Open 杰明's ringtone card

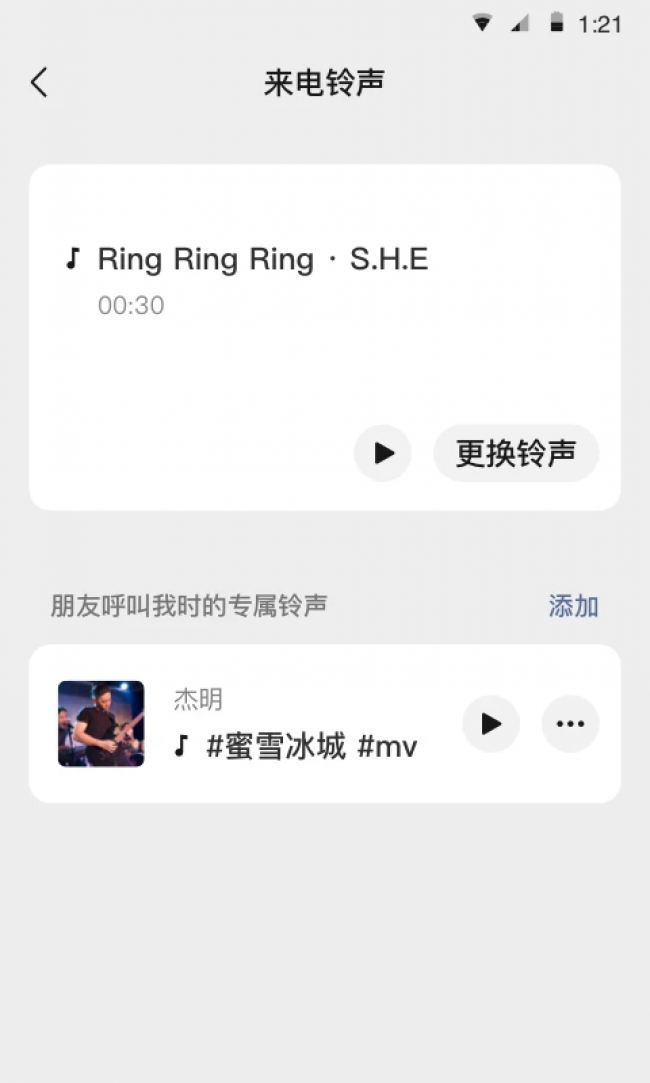click(325, 724)
